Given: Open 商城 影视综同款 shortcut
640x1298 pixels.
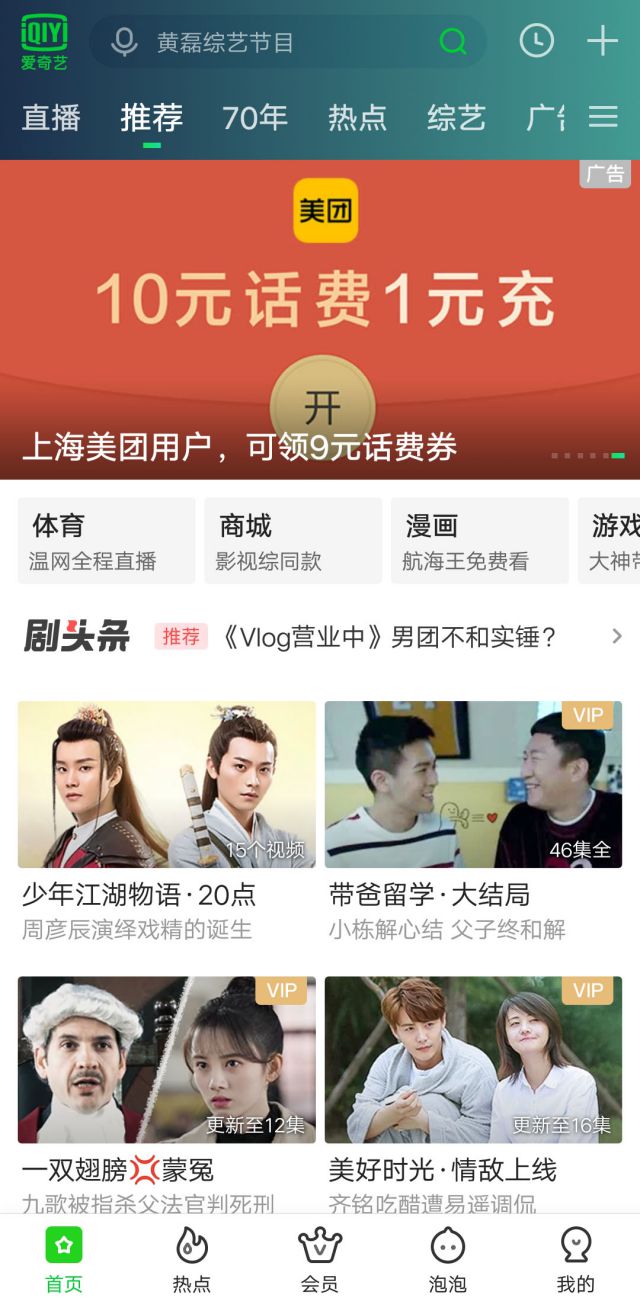Looking at the screenshot, I should [293, 541].
